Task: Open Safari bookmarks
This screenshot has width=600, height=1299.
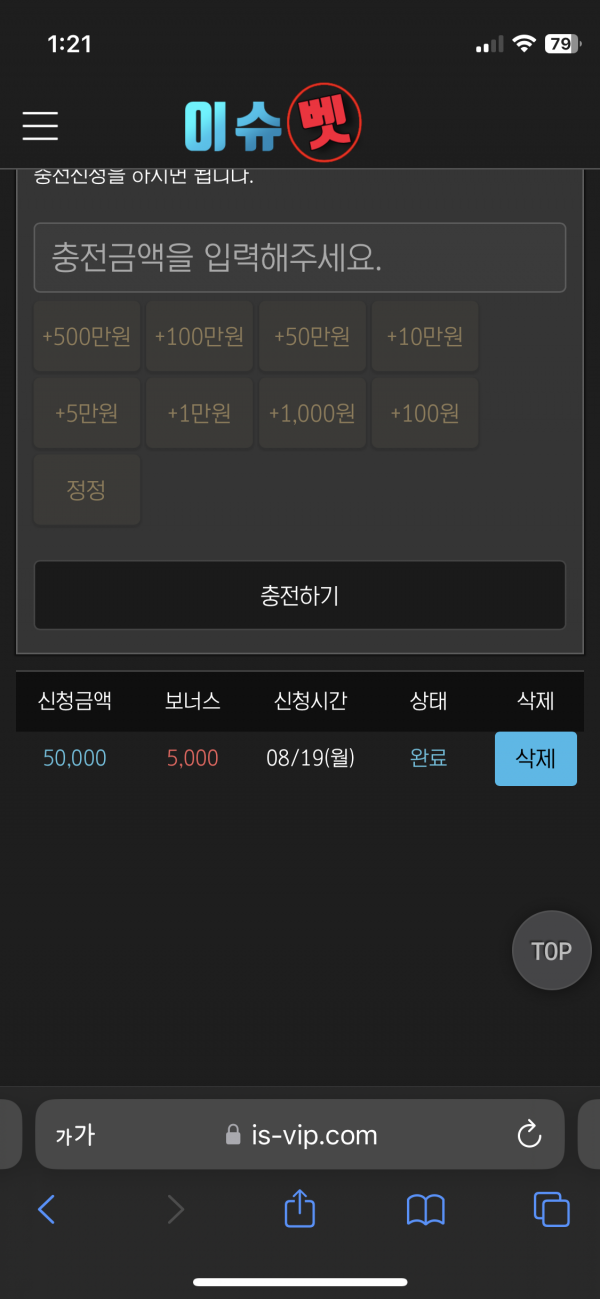Action: tap(426, 1210)
